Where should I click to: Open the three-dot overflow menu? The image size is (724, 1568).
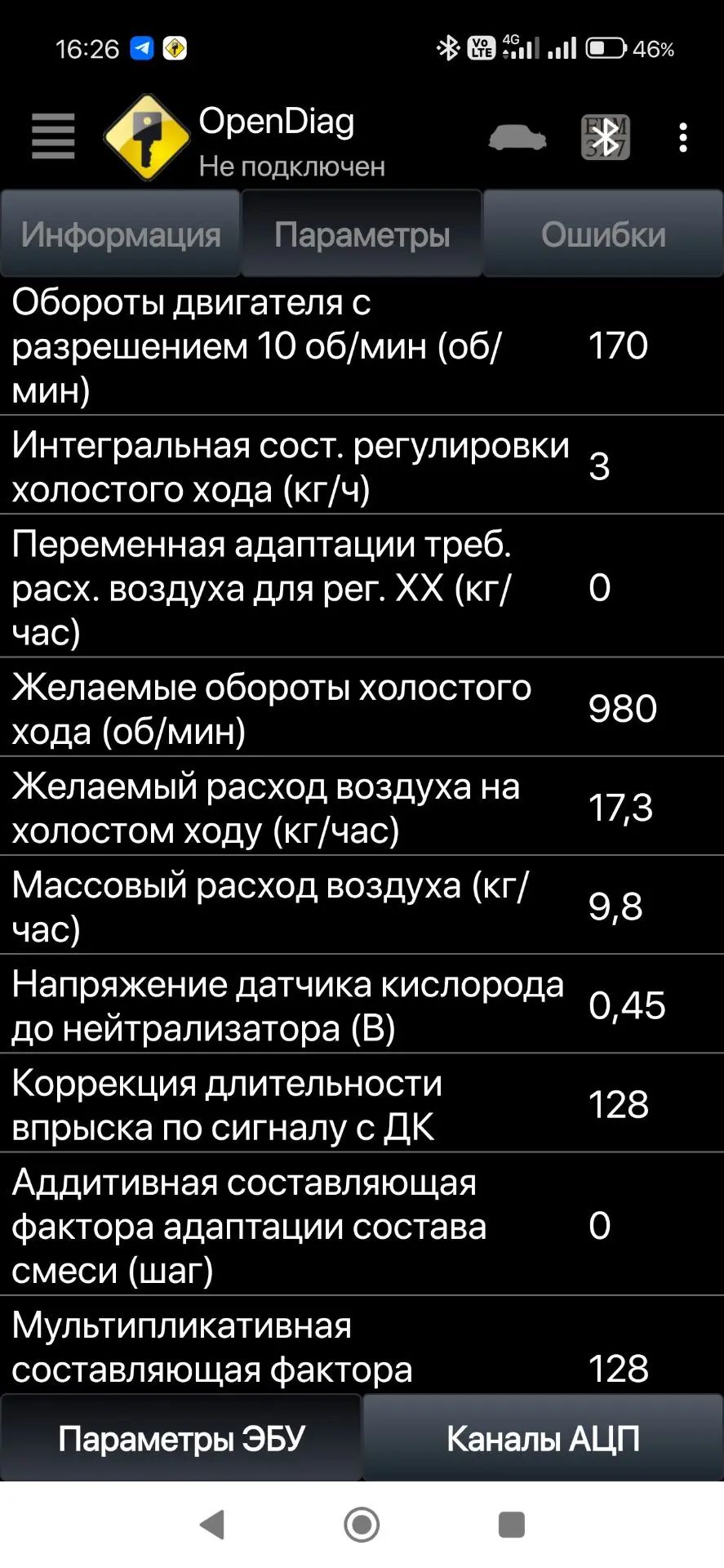coord(683,137)
